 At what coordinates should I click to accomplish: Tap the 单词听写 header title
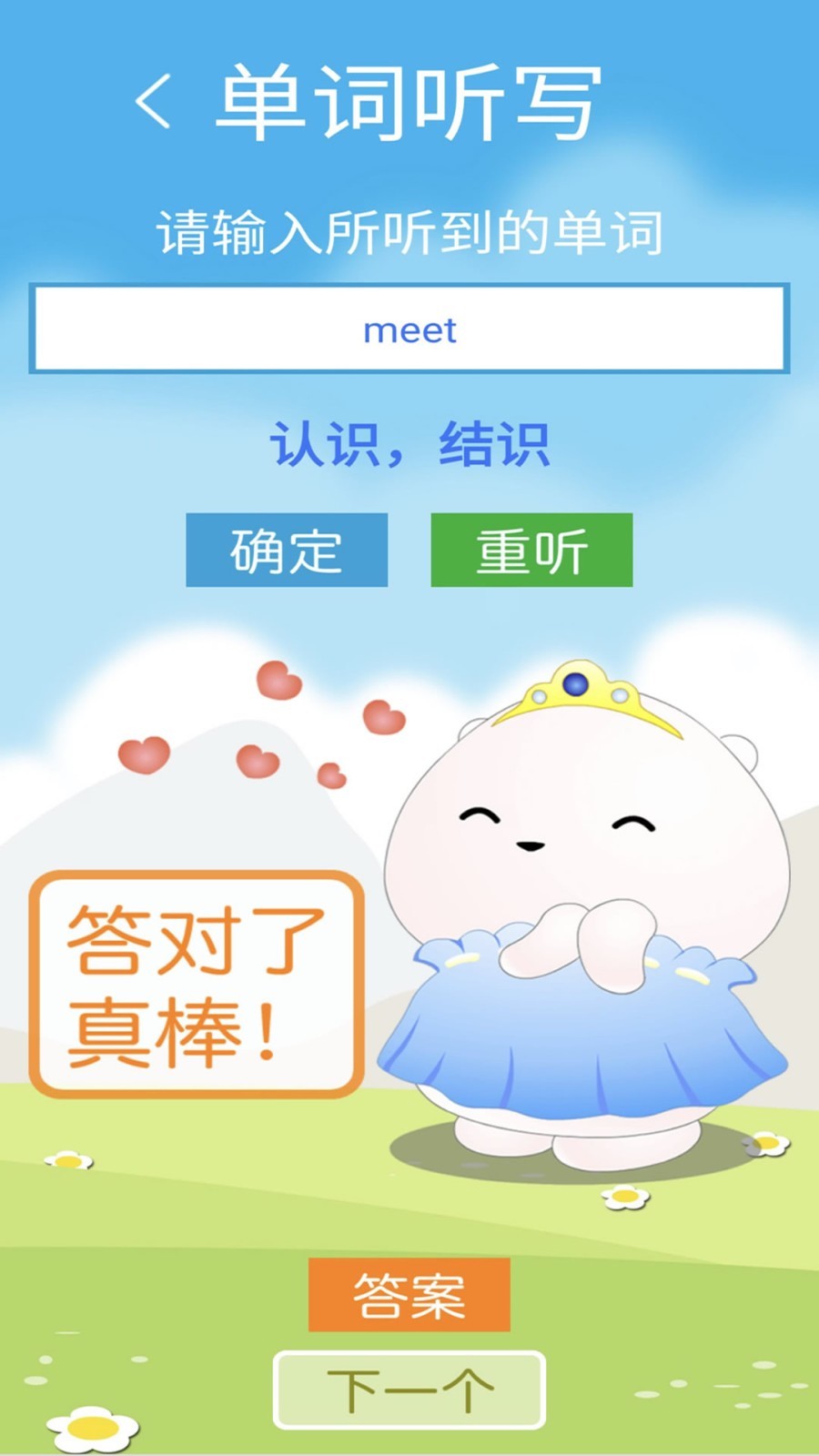[409, 100]
